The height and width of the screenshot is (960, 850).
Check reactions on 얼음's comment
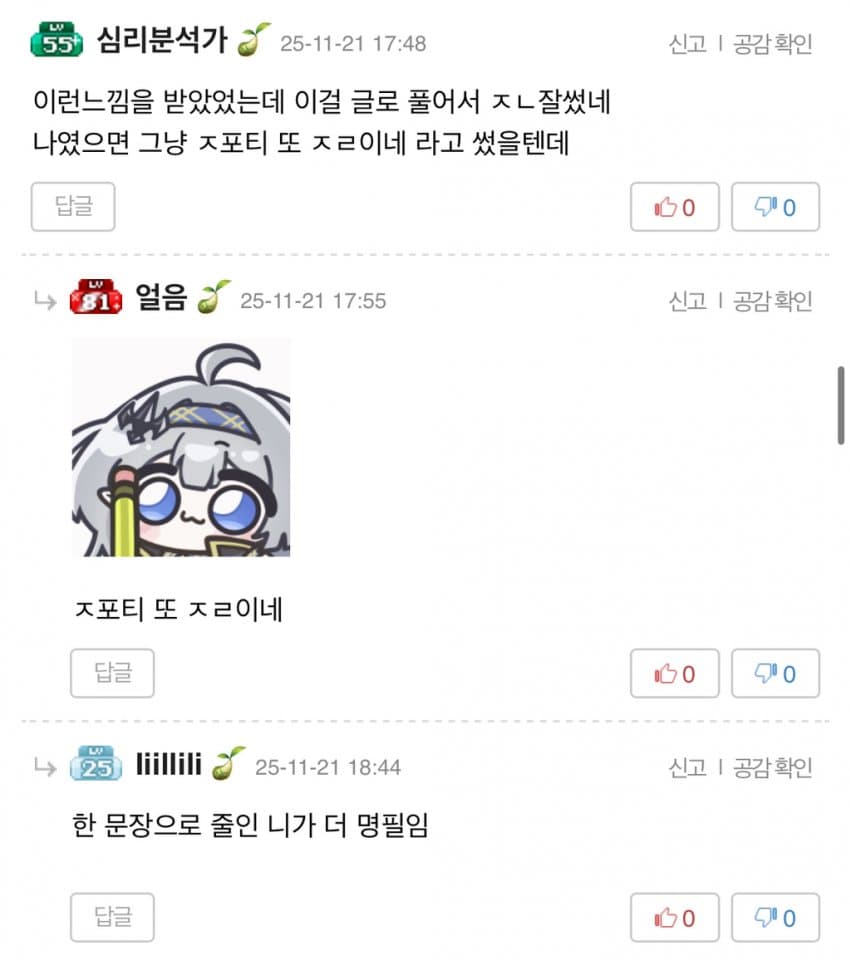click(773, 301)
